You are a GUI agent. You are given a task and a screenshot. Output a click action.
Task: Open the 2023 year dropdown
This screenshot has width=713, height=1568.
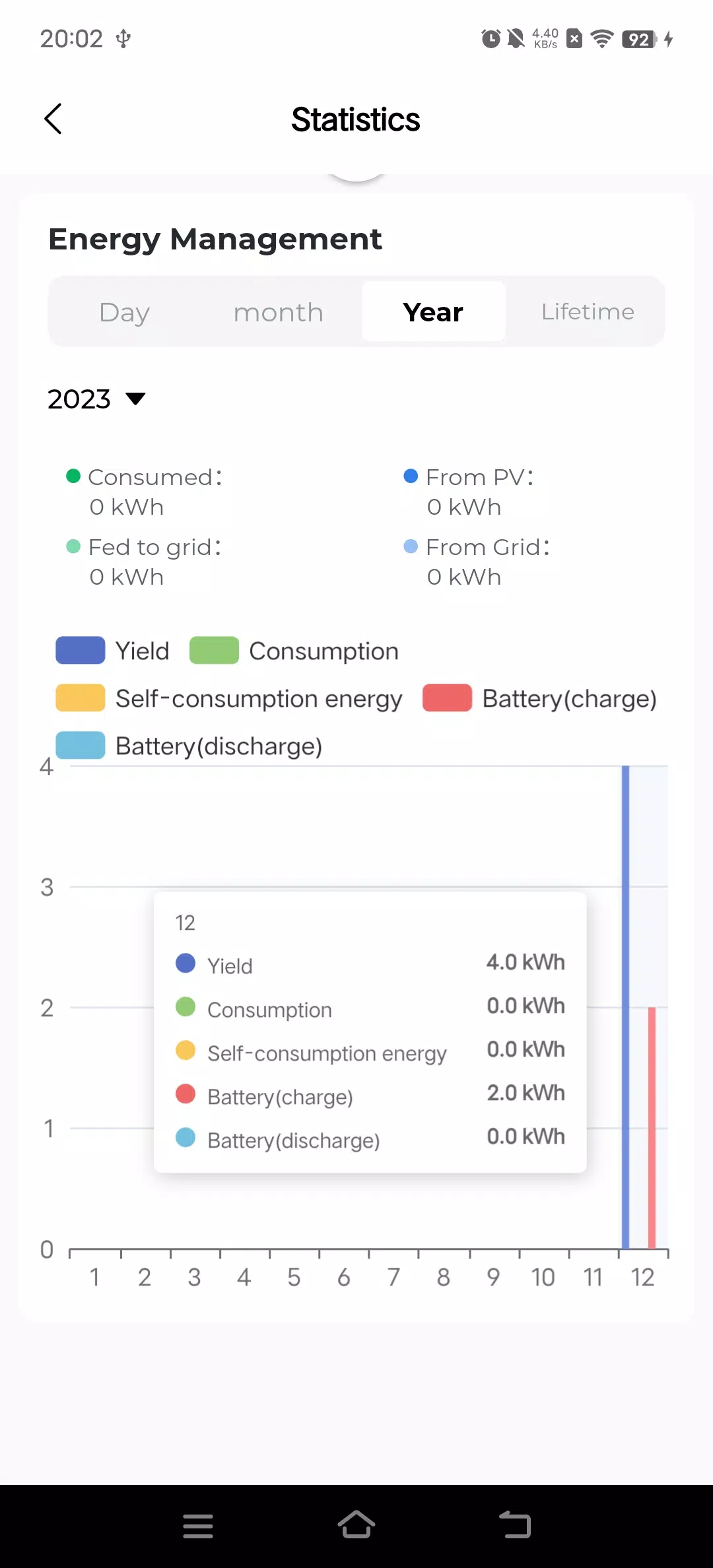pyautogui.click(x=96, y=399)
